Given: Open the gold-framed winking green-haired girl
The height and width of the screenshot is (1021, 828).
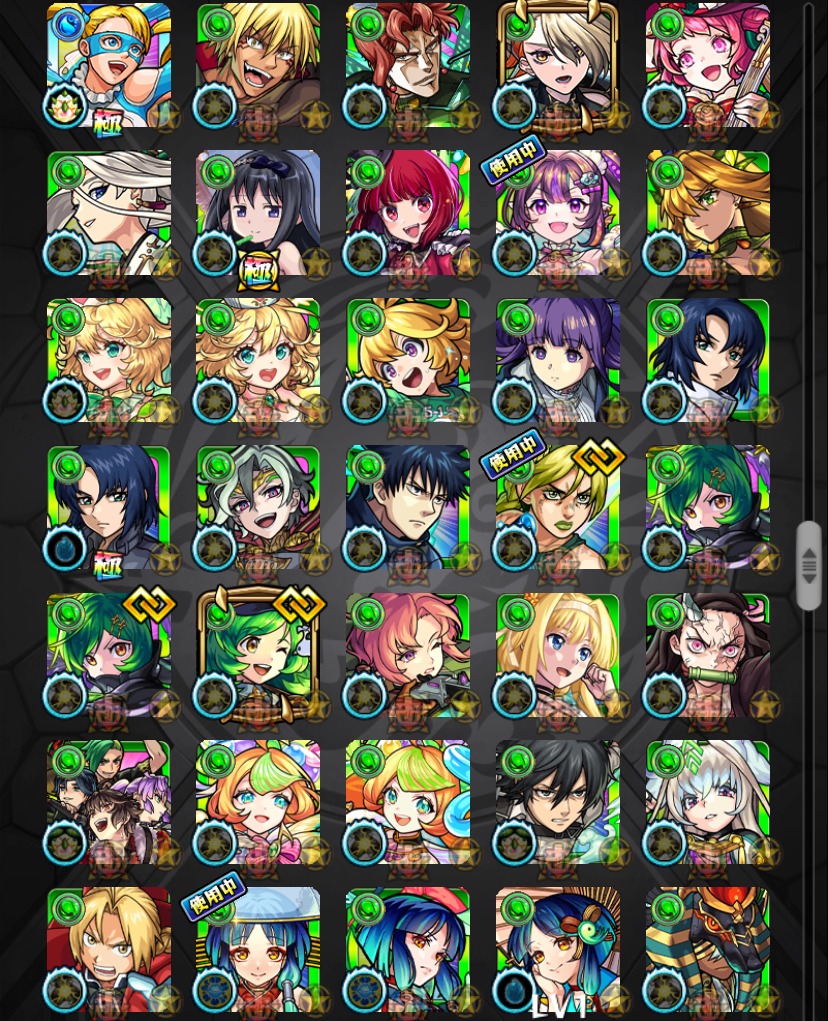Looking at the screenshot, I should tap(258, 656).
